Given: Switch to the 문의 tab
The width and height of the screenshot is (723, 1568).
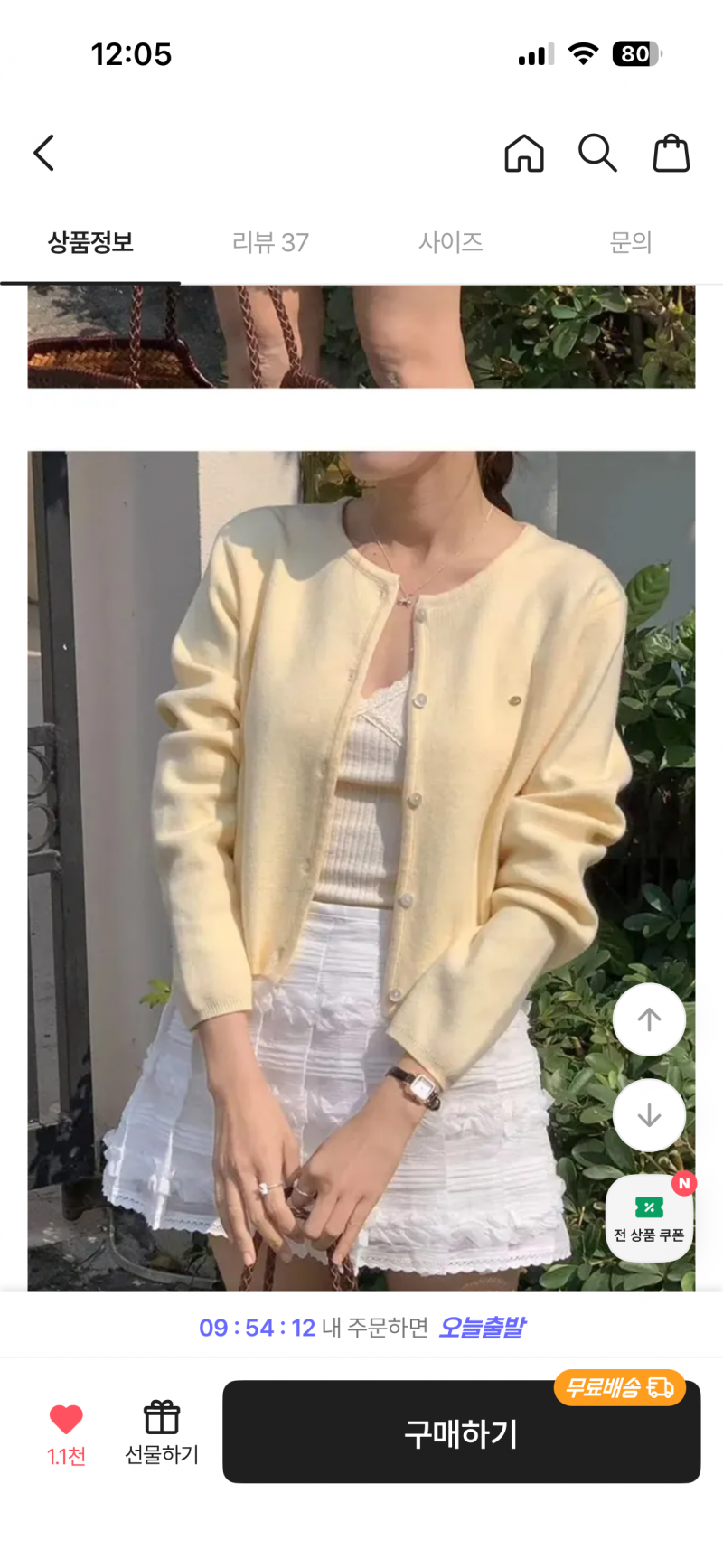Looking at the screenshot, I should click(x=630, y=242).
